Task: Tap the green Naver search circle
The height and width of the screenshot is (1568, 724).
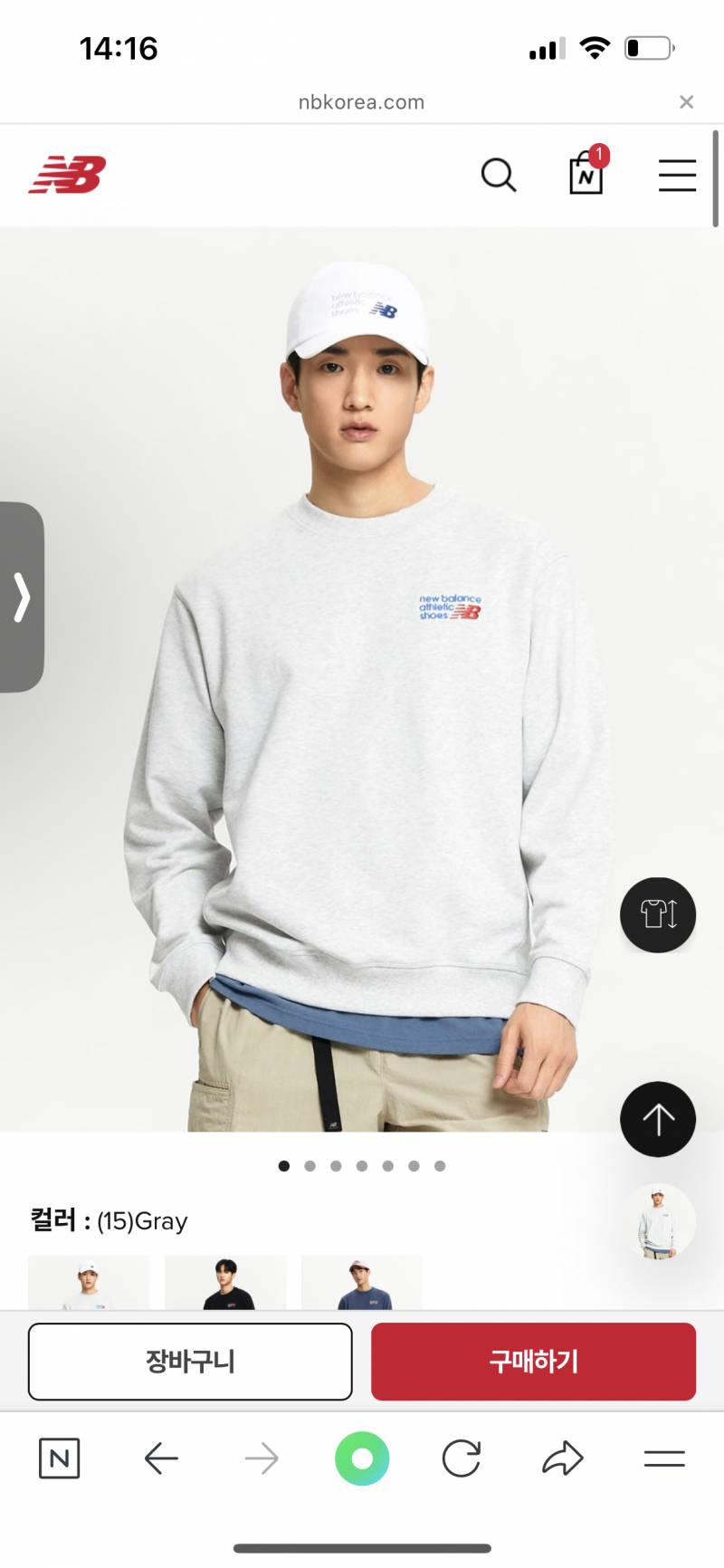Action: pos(362,1458)
